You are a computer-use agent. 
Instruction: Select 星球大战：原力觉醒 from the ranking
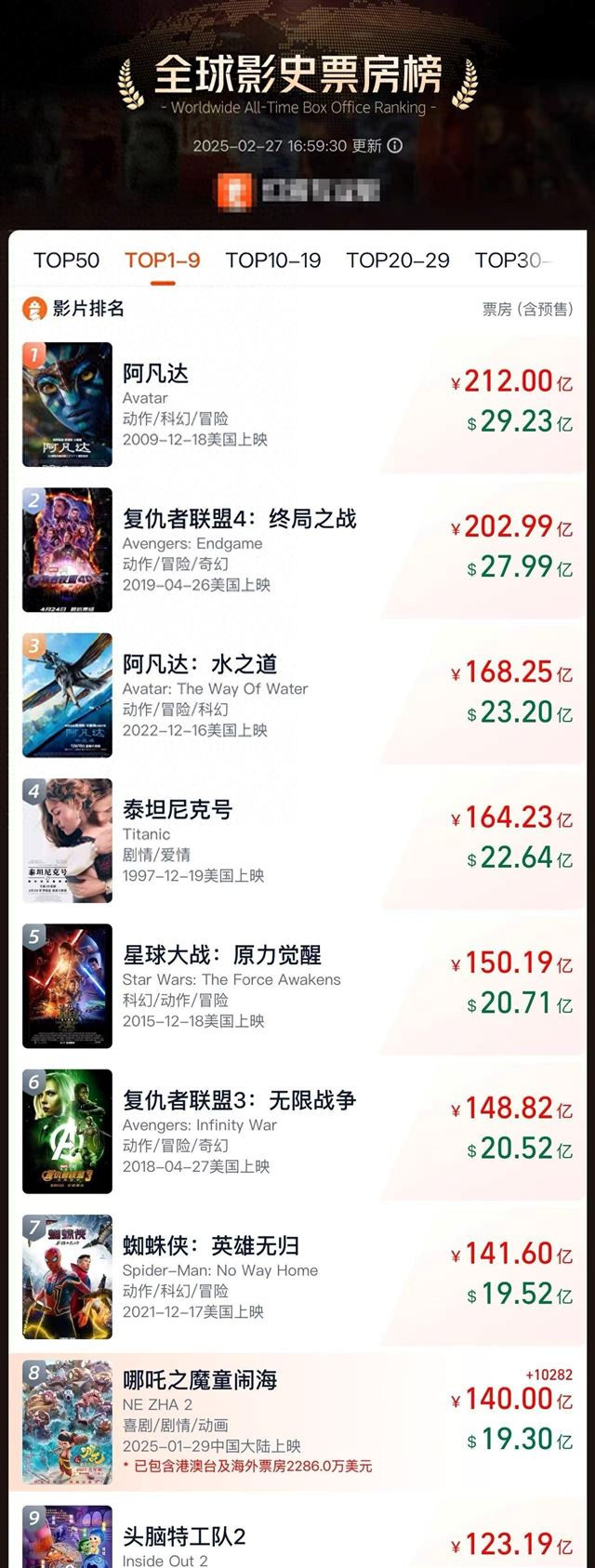pos(221,955)
